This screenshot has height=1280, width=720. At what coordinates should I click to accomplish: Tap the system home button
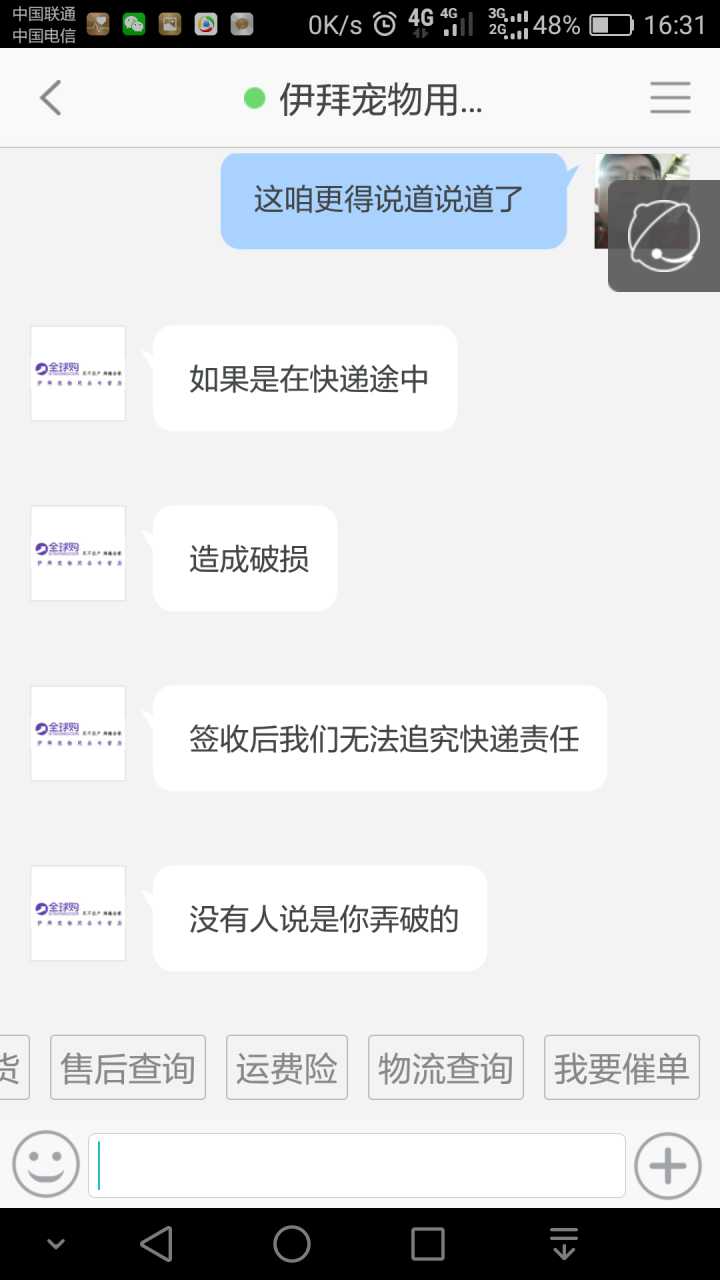pyautogui.click(x=292, y=1244)
